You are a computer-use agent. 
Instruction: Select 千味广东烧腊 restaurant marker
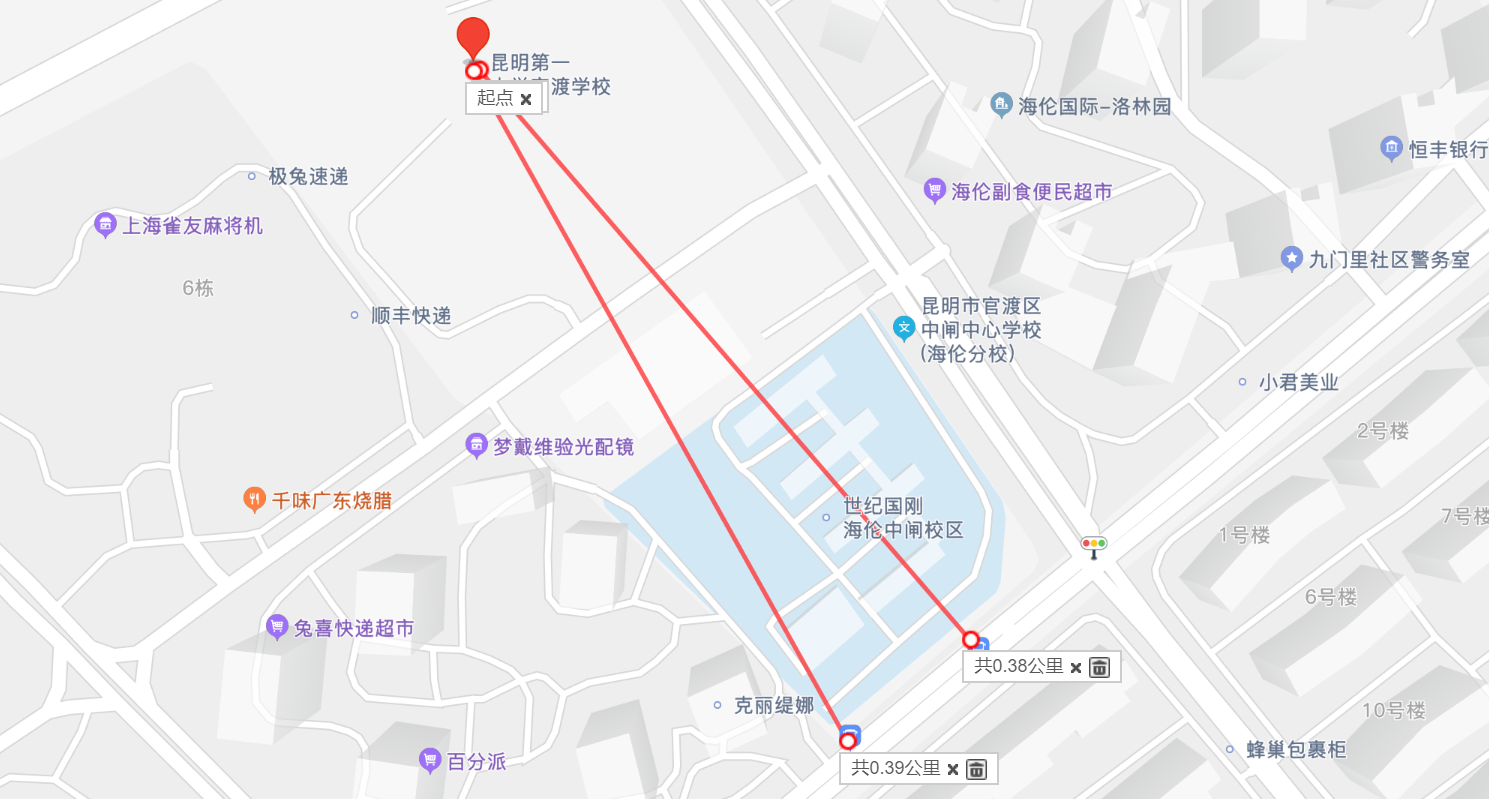pos(255,499)
